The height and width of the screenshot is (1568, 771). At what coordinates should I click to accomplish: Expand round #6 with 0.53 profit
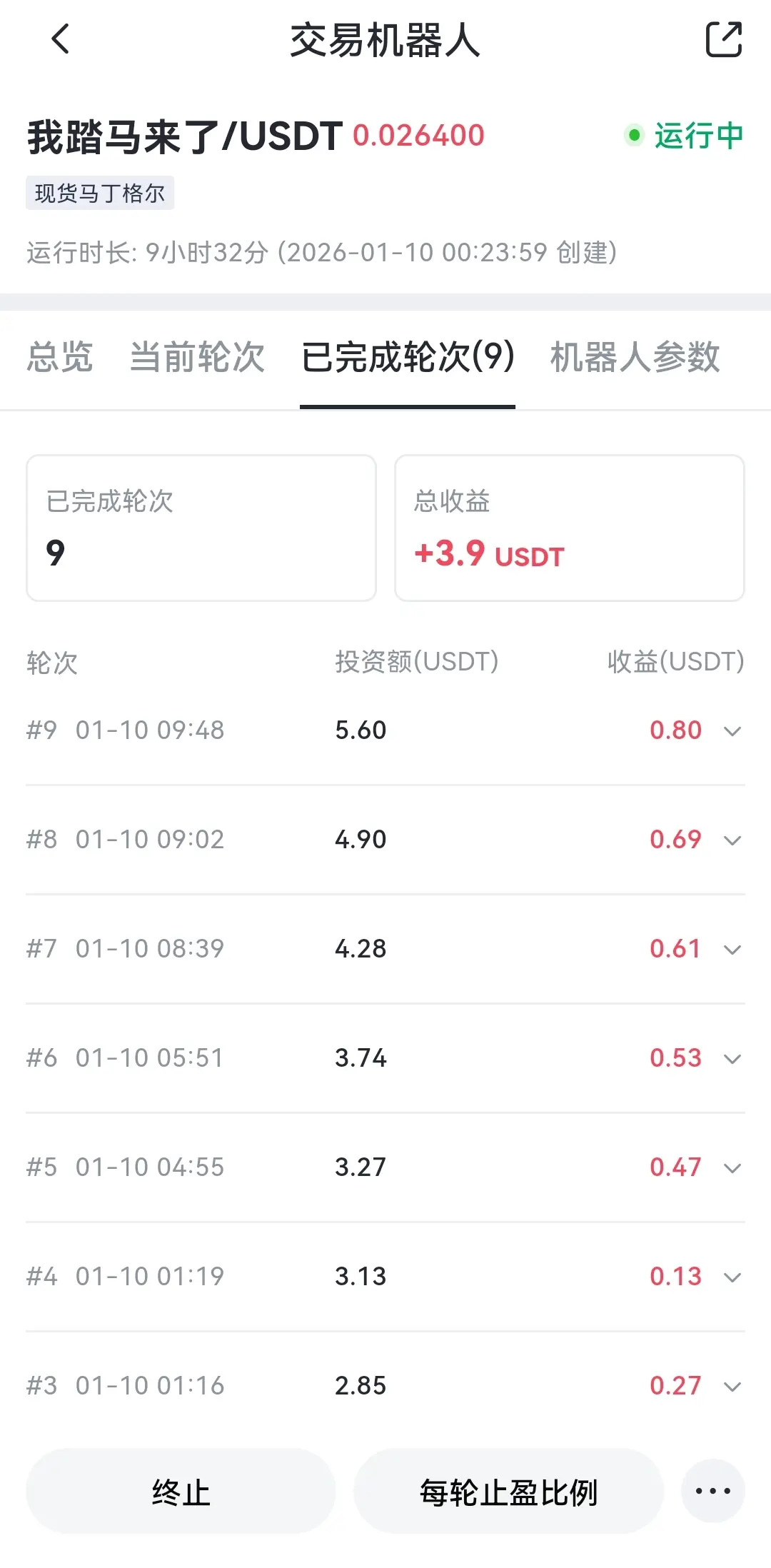point(732,1059)
